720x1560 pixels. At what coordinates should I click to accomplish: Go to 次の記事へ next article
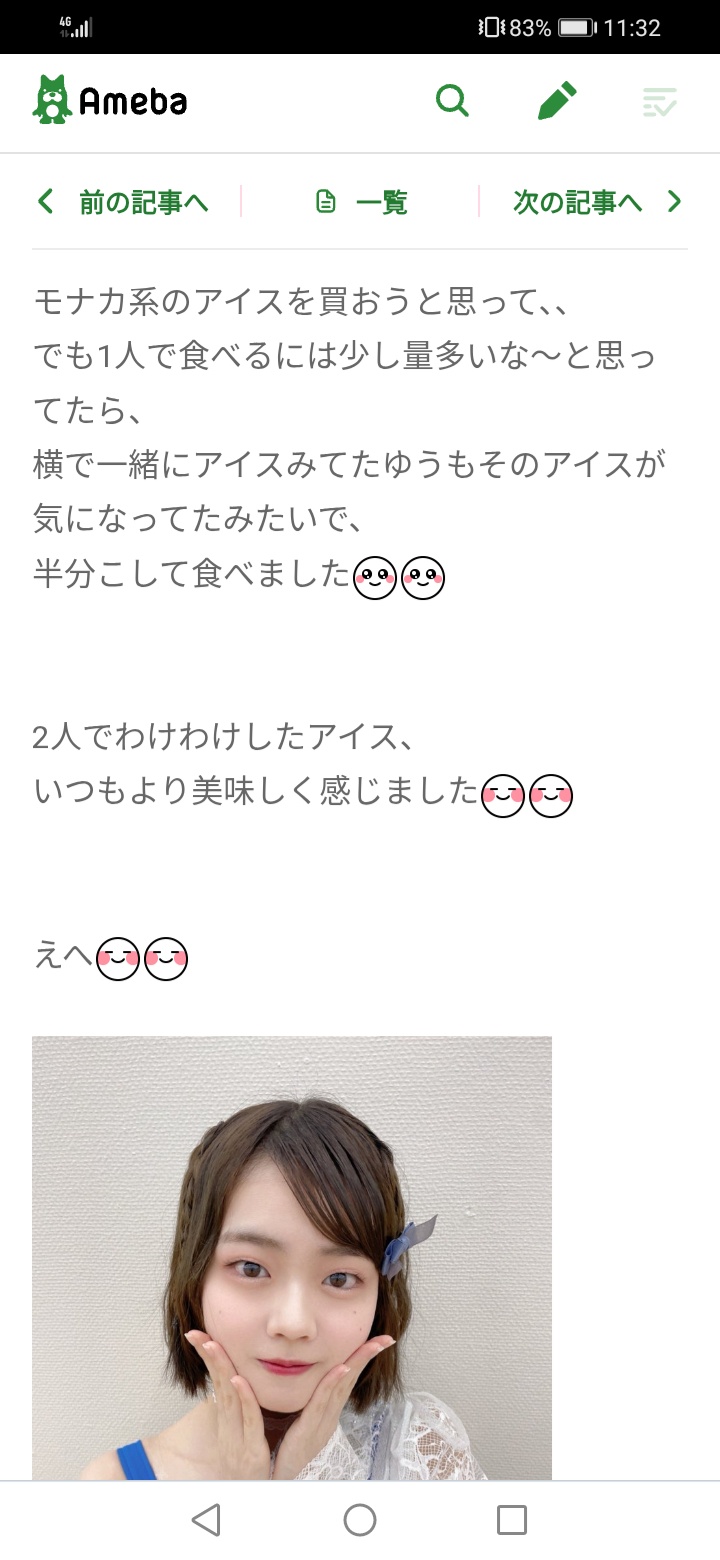point(597,202)
